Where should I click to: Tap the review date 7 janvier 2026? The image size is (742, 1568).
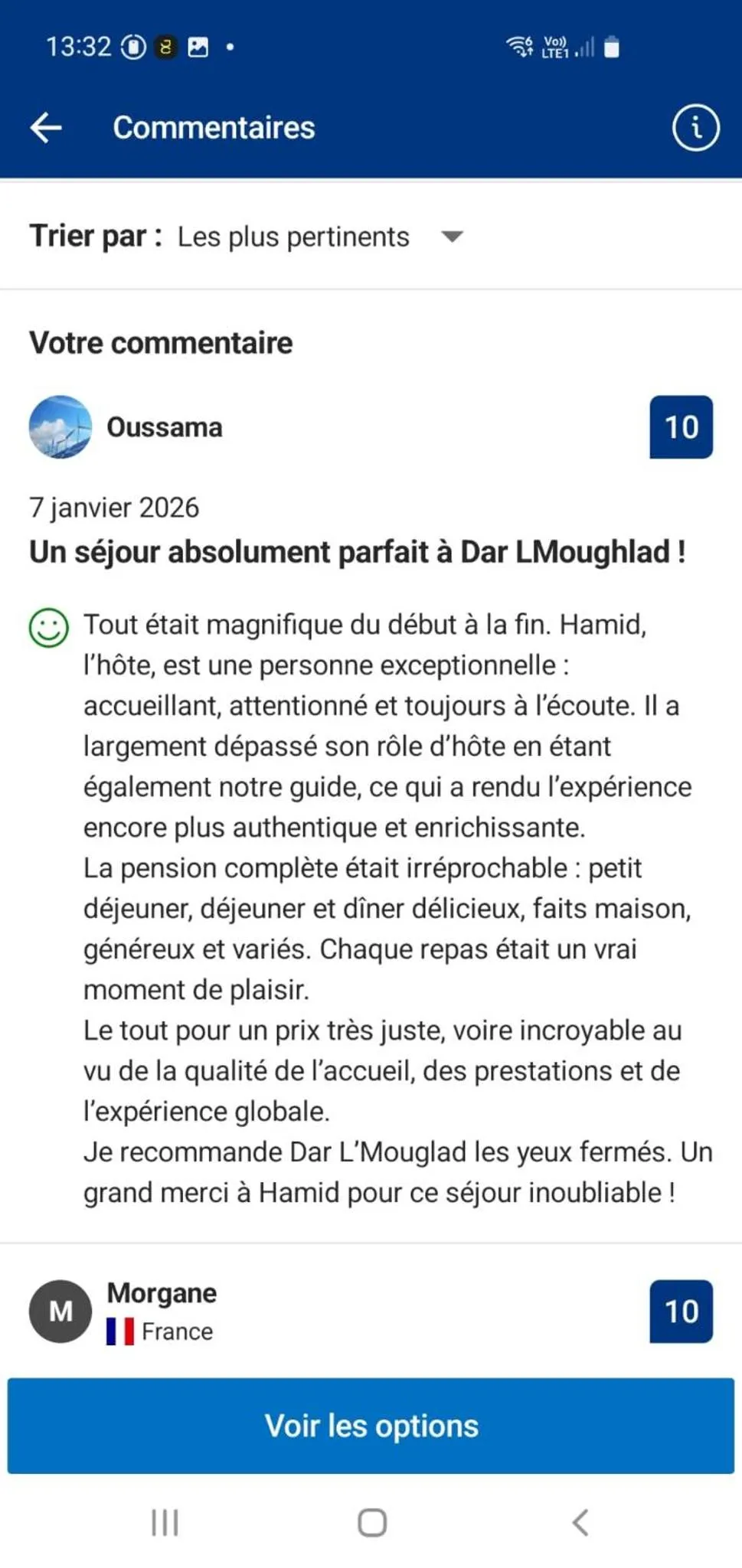[113, 507]
